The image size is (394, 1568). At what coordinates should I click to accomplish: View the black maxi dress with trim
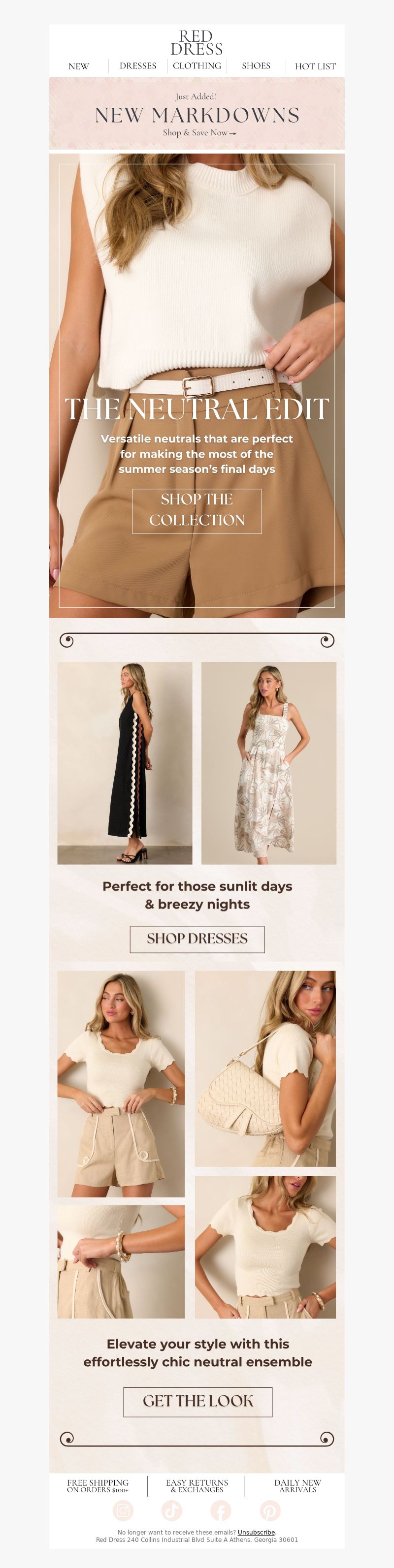[x=125, y=763]
